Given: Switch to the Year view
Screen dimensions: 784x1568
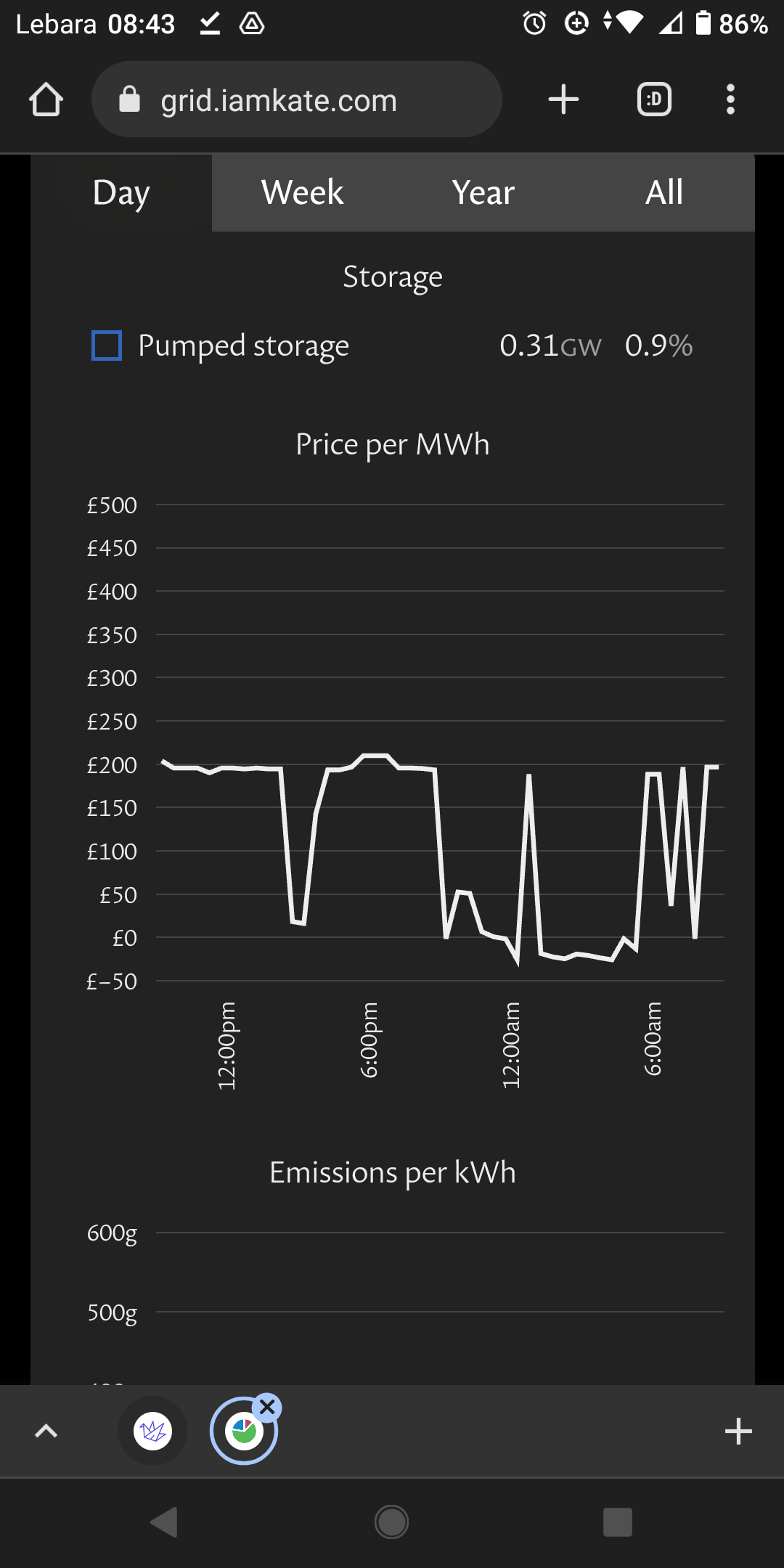Looking at the screenshot, I should coord(483,193).
